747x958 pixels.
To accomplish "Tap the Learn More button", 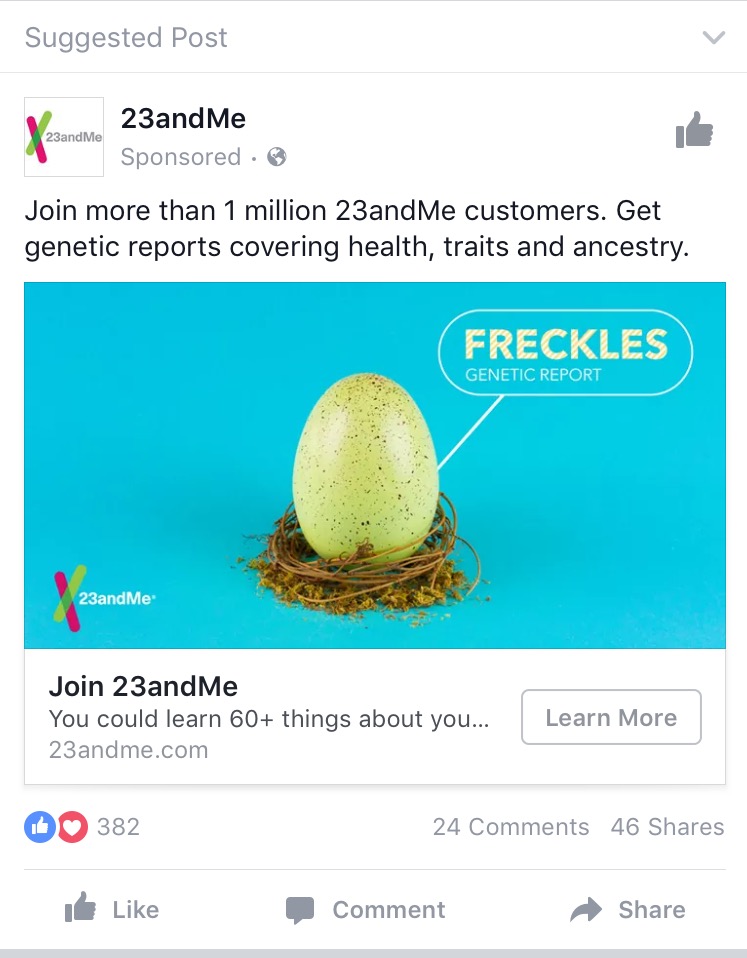I will coord(611,717).
